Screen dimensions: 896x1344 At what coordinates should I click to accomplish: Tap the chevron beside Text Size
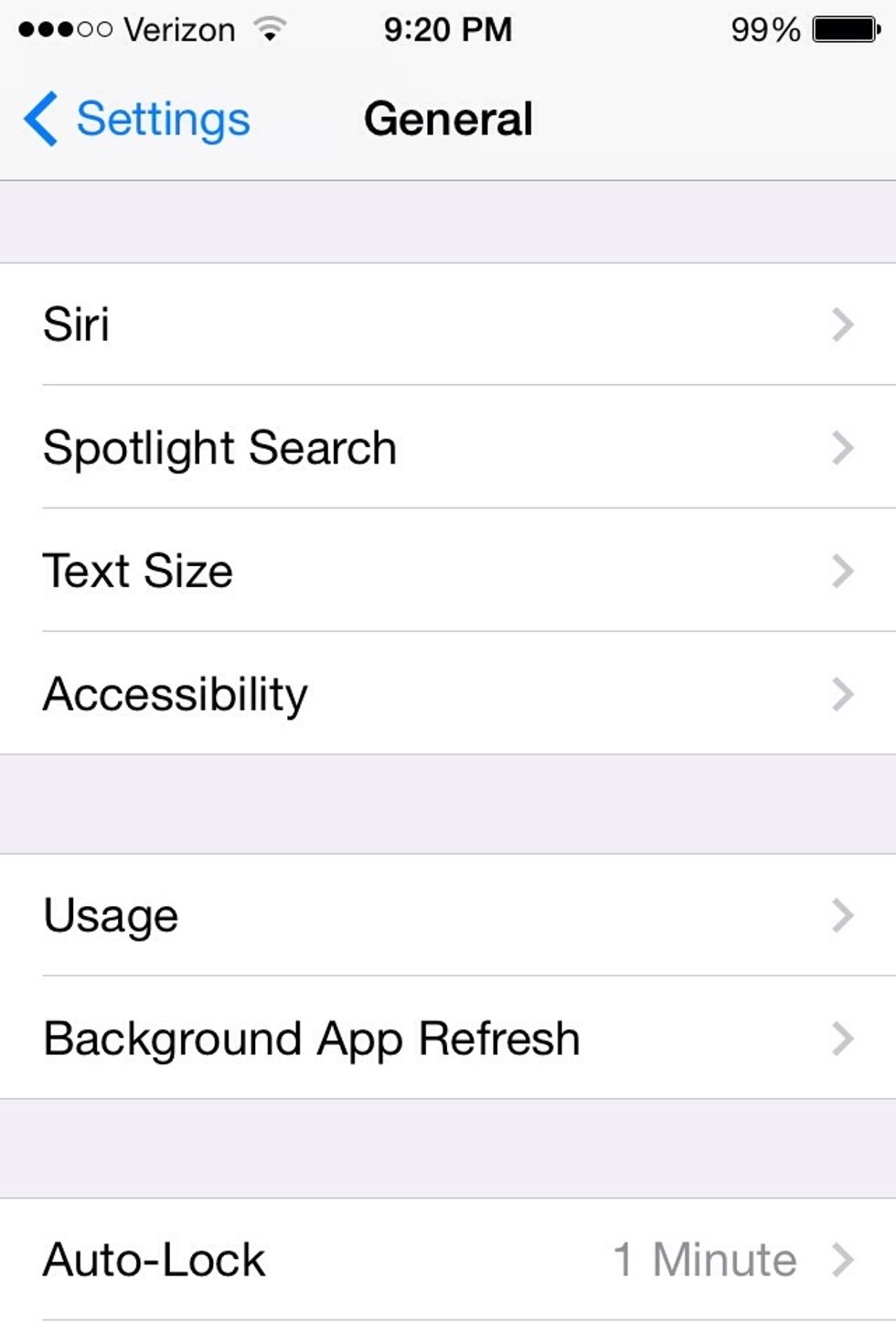point(843,570)
